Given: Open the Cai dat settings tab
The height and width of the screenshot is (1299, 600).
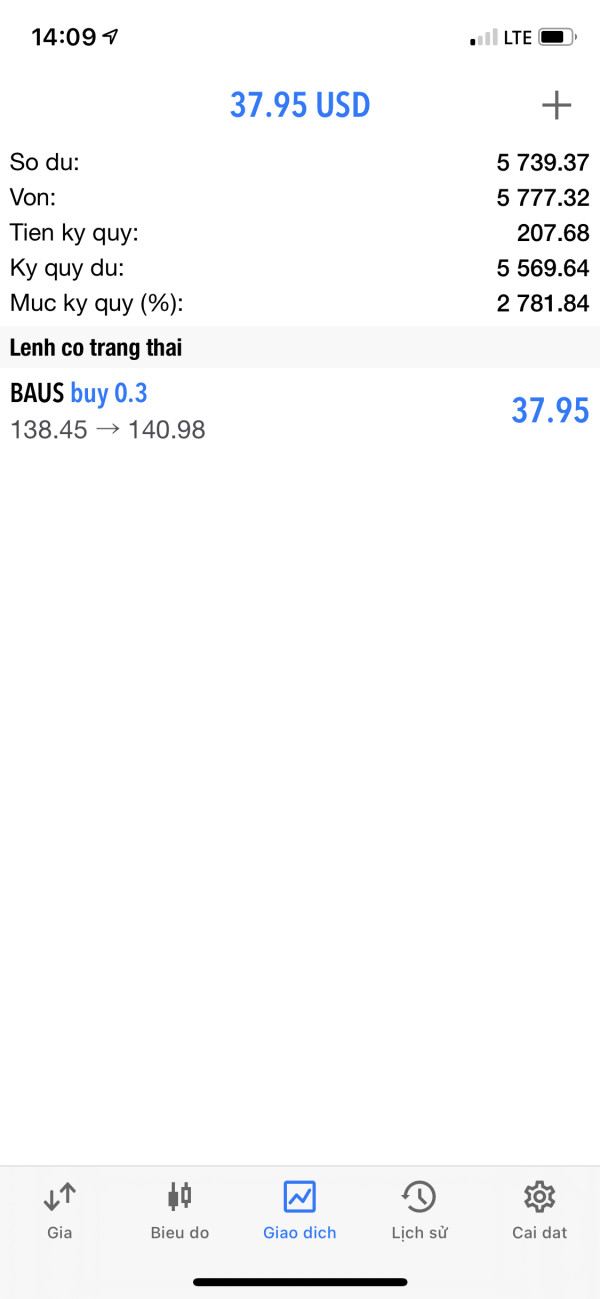Looking at the screenshot, I should point(540,1210).
